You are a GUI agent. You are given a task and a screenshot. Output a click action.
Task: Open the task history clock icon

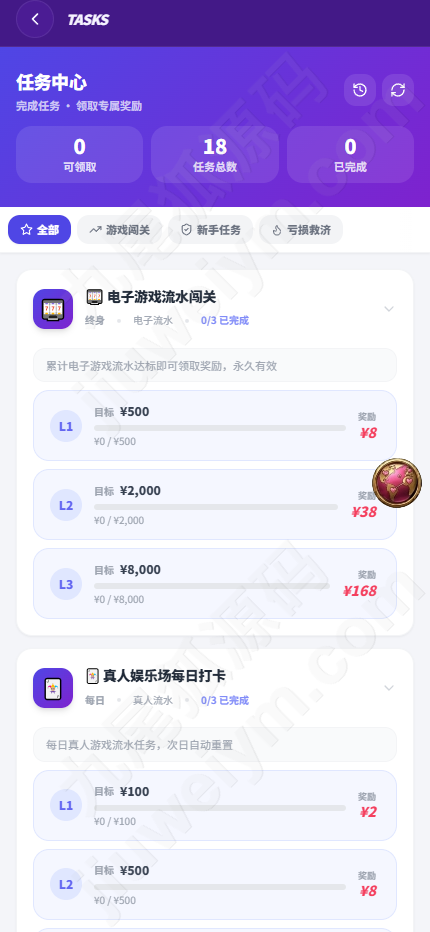360,90
